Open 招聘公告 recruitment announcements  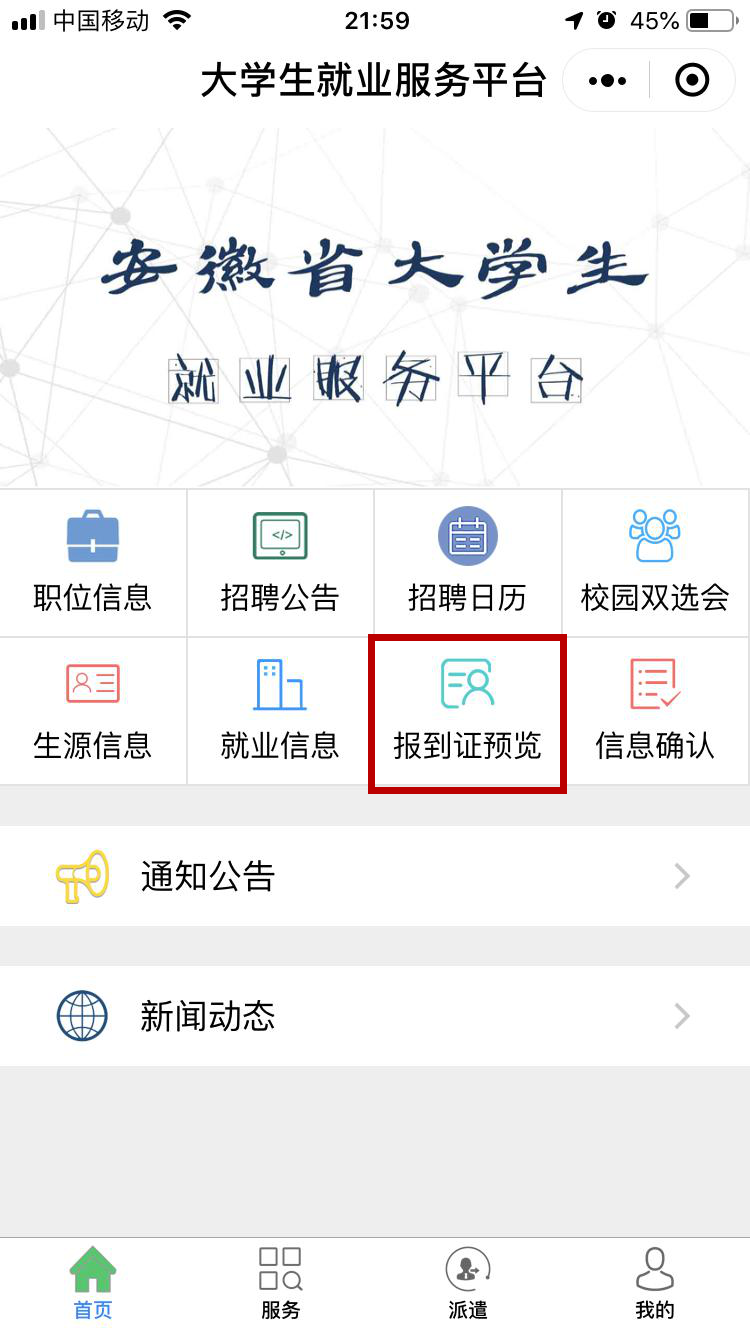click(280, 562)
